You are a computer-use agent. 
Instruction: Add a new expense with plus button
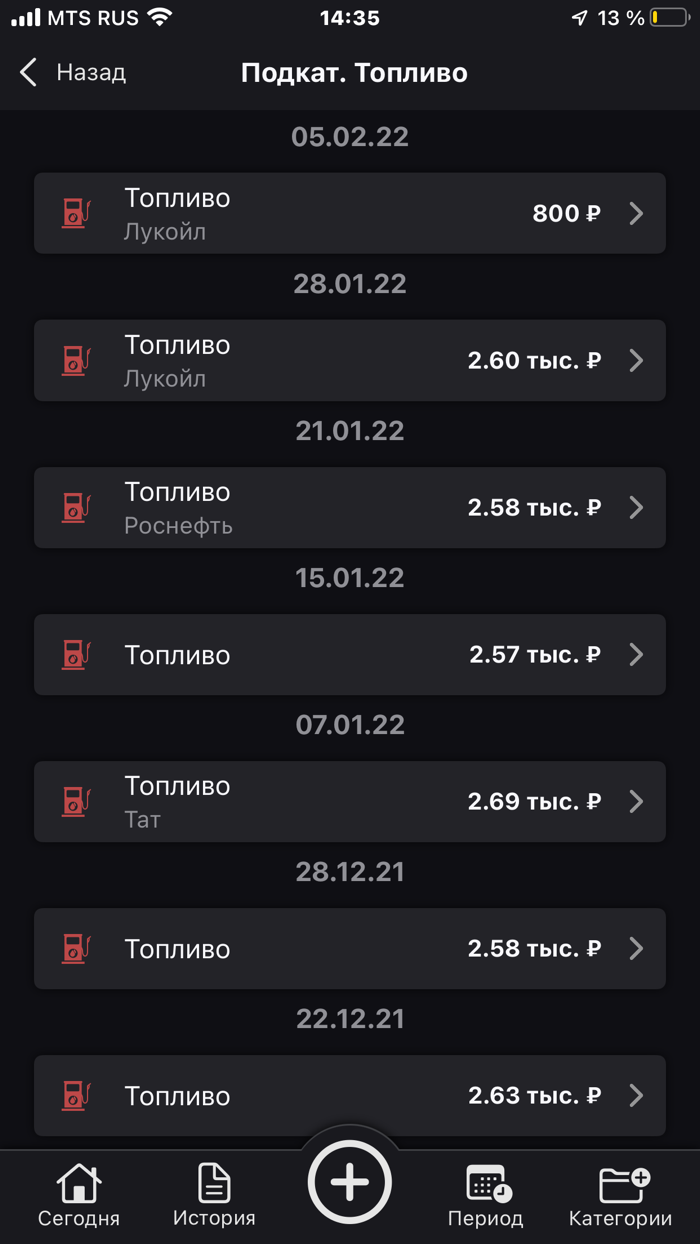(349, 1182)
